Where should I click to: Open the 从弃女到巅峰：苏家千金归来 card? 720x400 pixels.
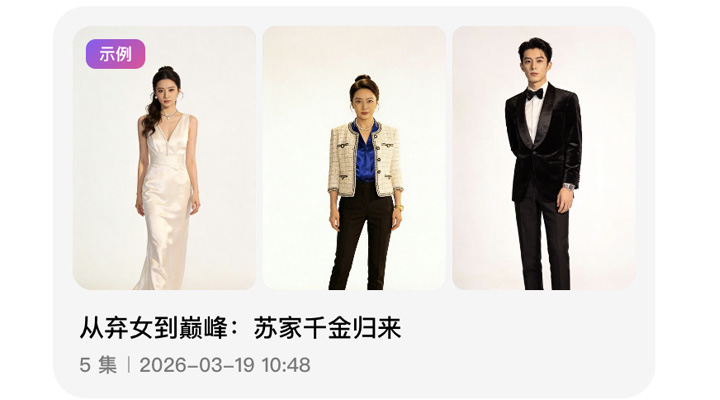pos(240,328)
